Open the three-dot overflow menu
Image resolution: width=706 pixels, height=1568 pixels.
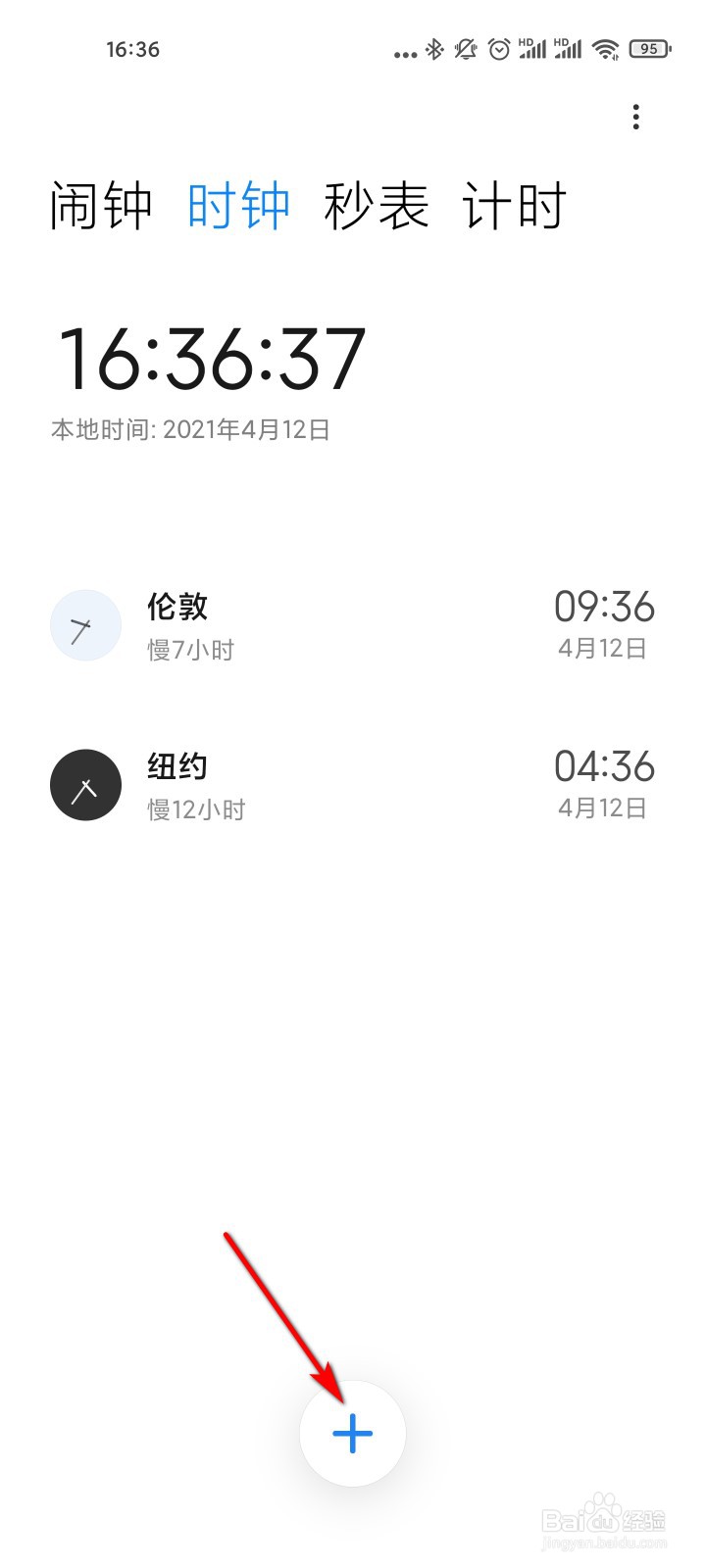636,118
